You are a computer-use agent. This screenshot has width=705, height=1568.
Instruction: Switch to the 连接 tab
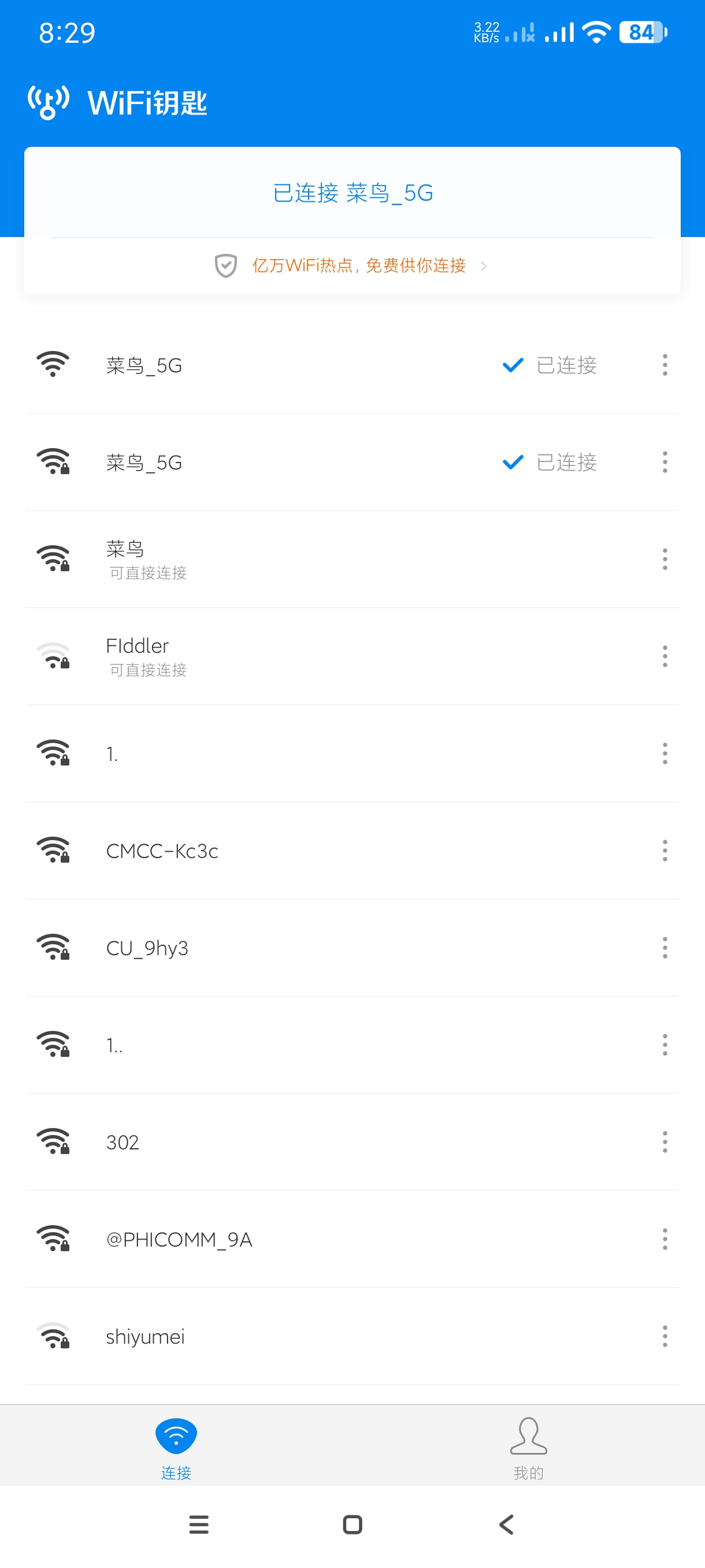176,1448
